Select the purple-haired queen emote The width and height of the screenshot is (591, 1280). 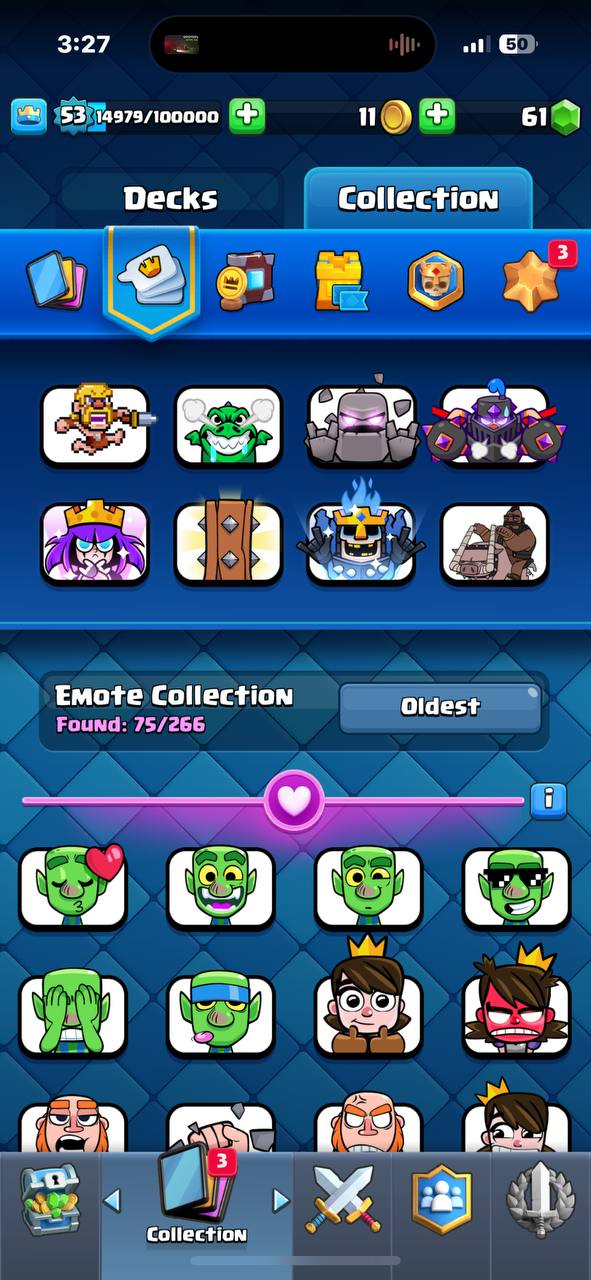click(x=95, y=543)
